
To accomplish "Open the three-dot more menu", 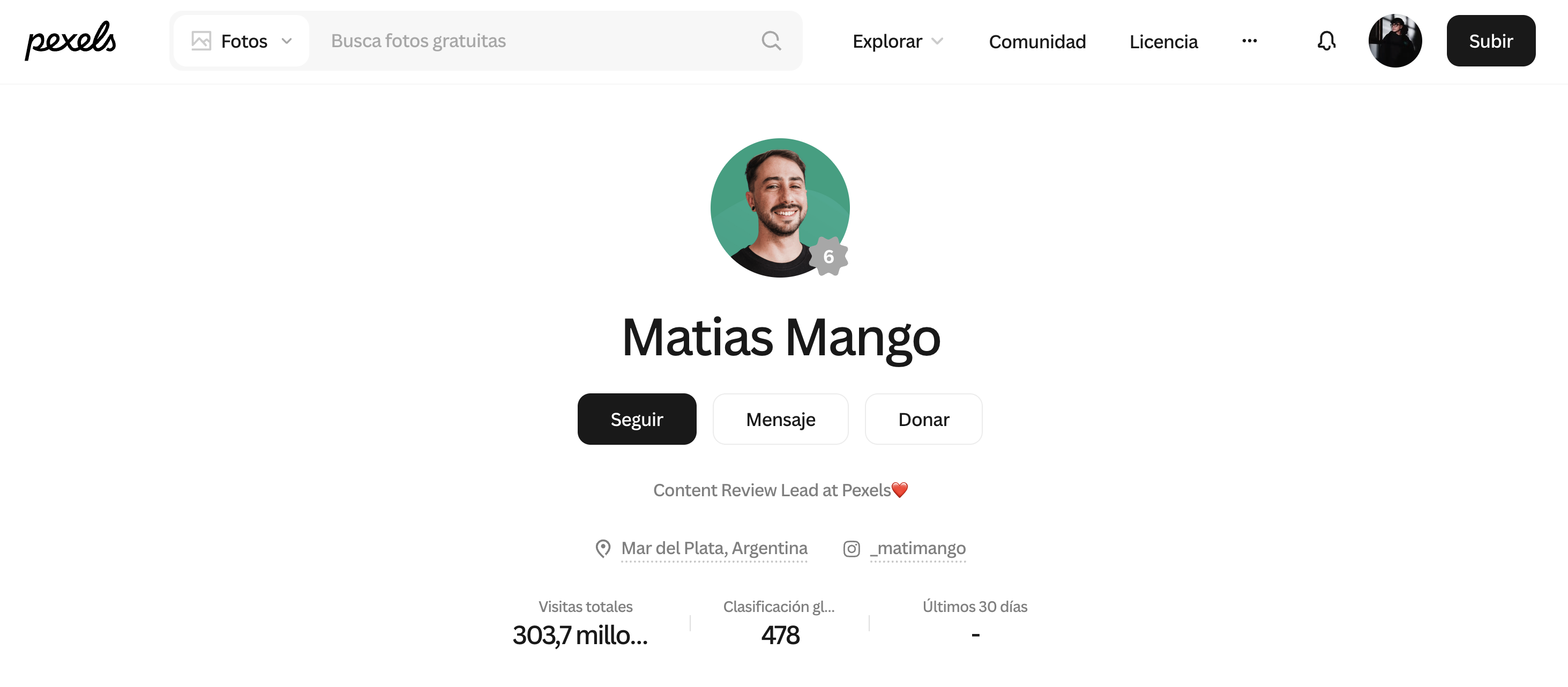I will coord(1249,41).
